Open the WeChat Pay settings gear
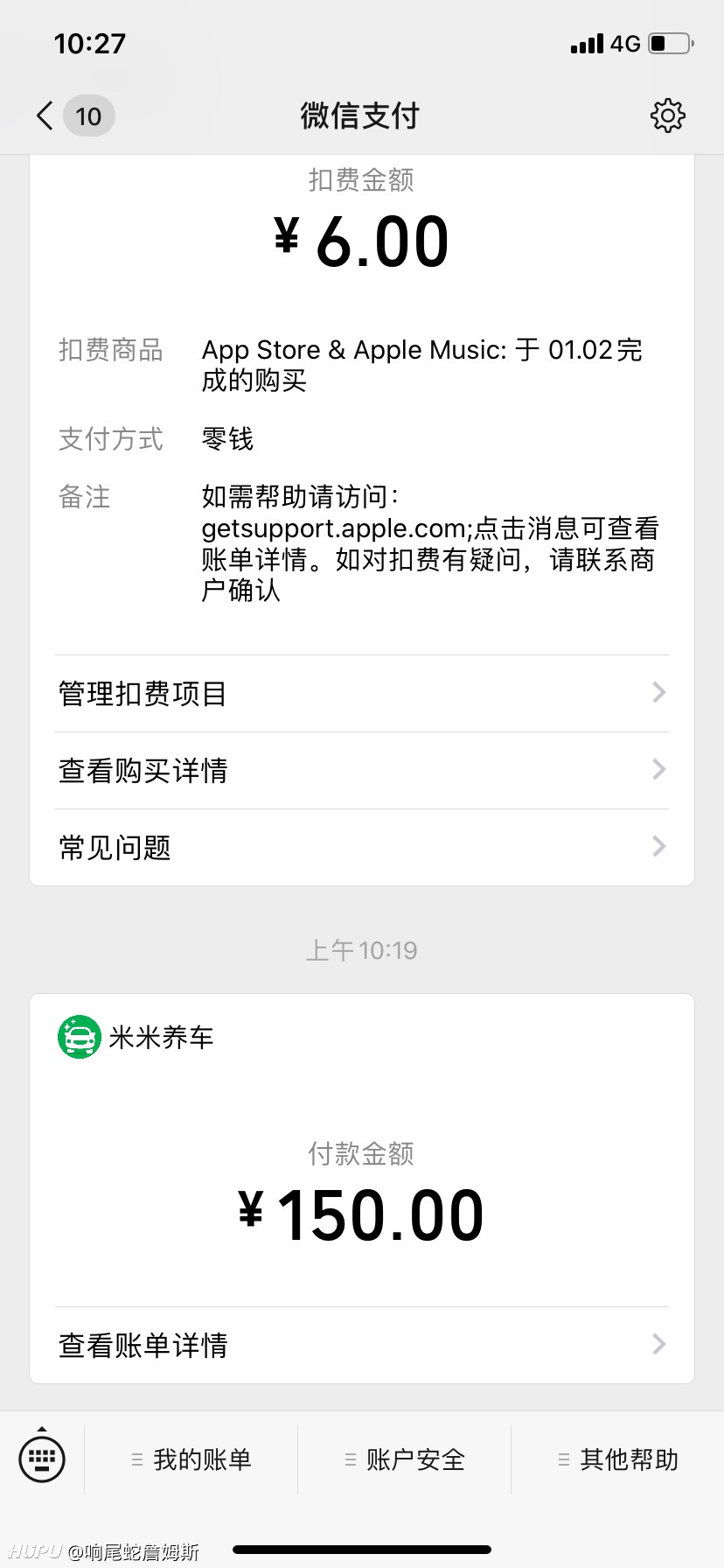724x1568 pixels. click(x=668, y=115)
